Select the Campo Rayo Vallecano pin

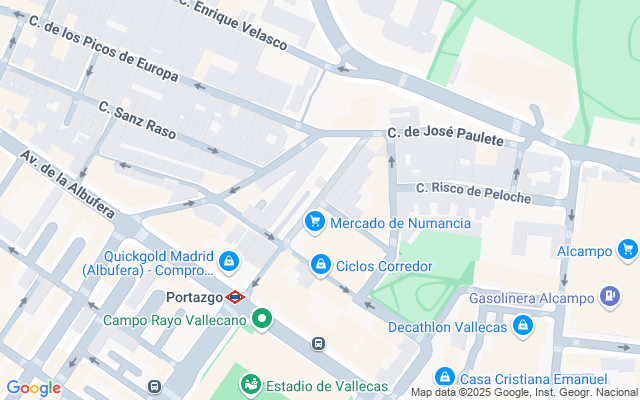[x=262, y=319]
